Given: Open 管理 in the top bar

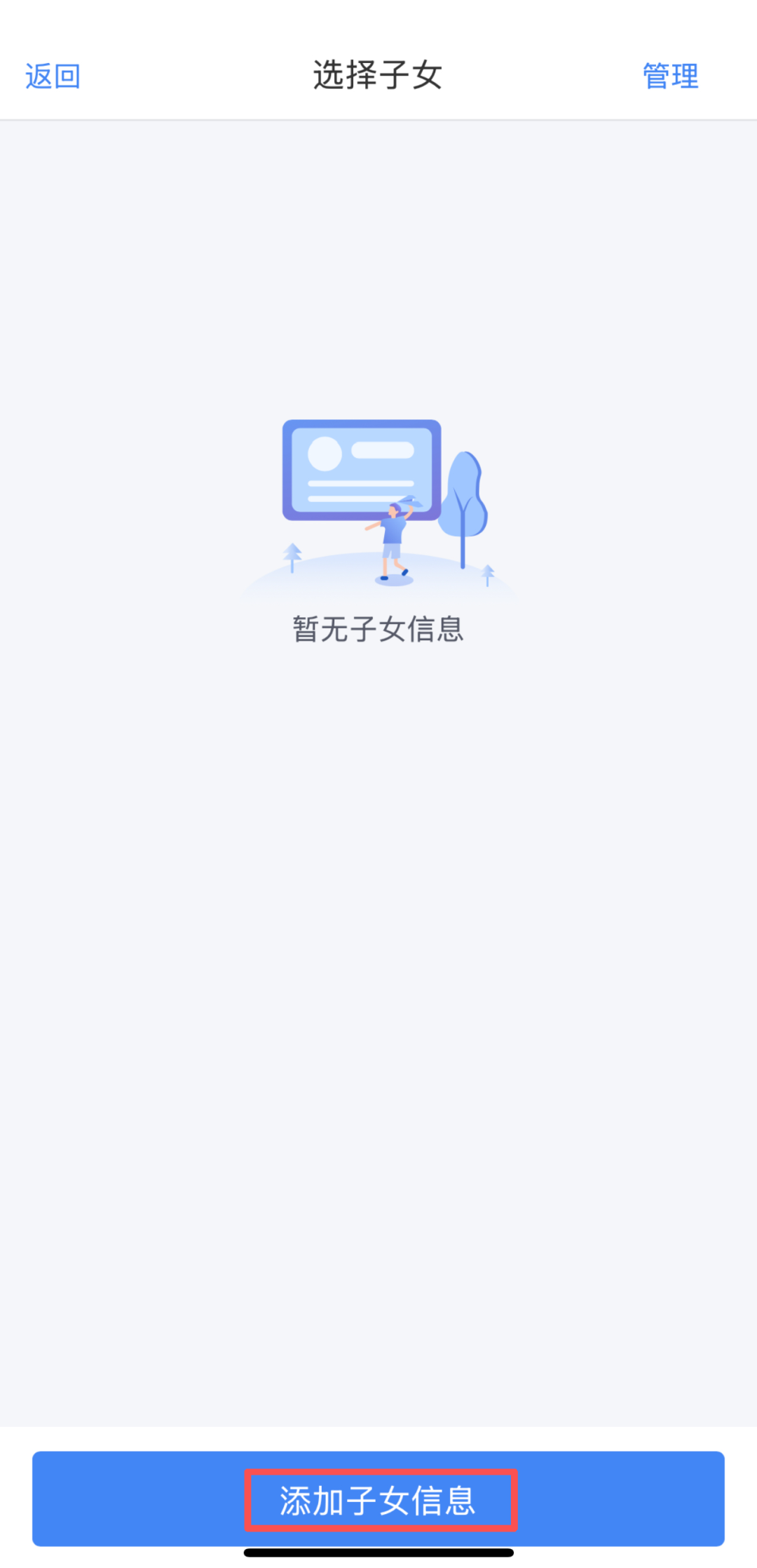Looking at the screenshot, I should click(670, 76).
